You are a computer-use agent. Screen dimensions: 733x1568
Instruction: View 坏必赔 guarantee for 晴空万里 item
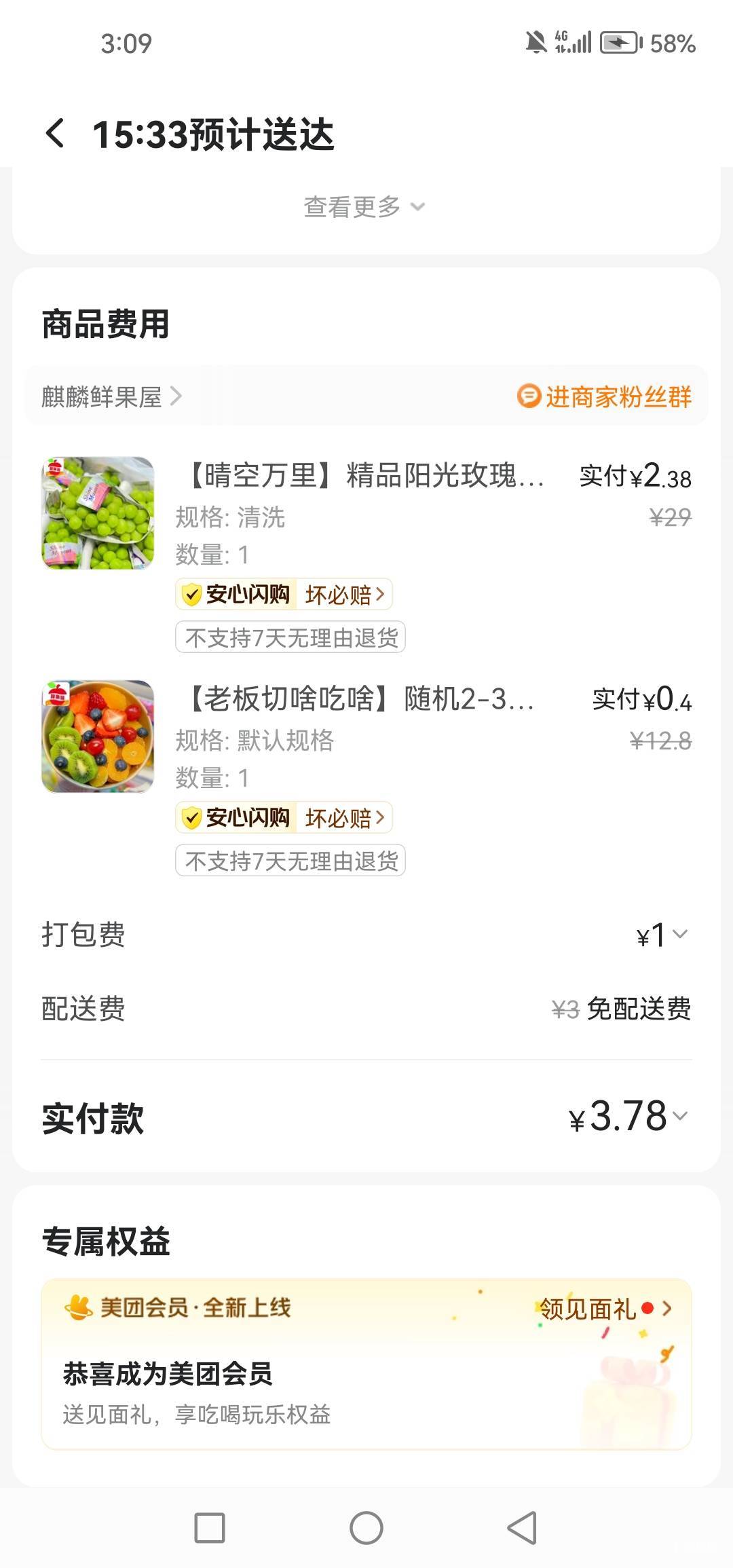[345, 595]
